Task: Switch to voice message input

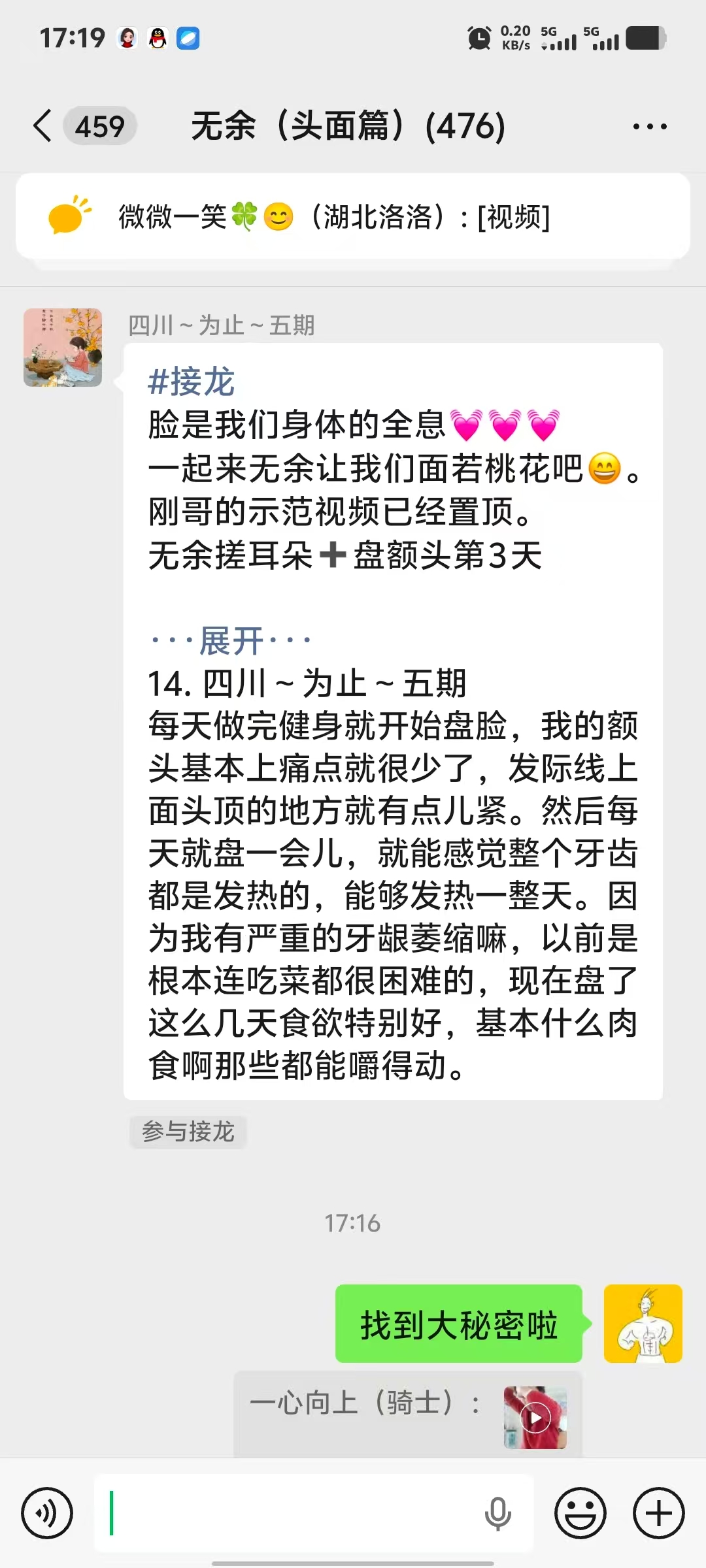Action: click(x=47, y=1513)
